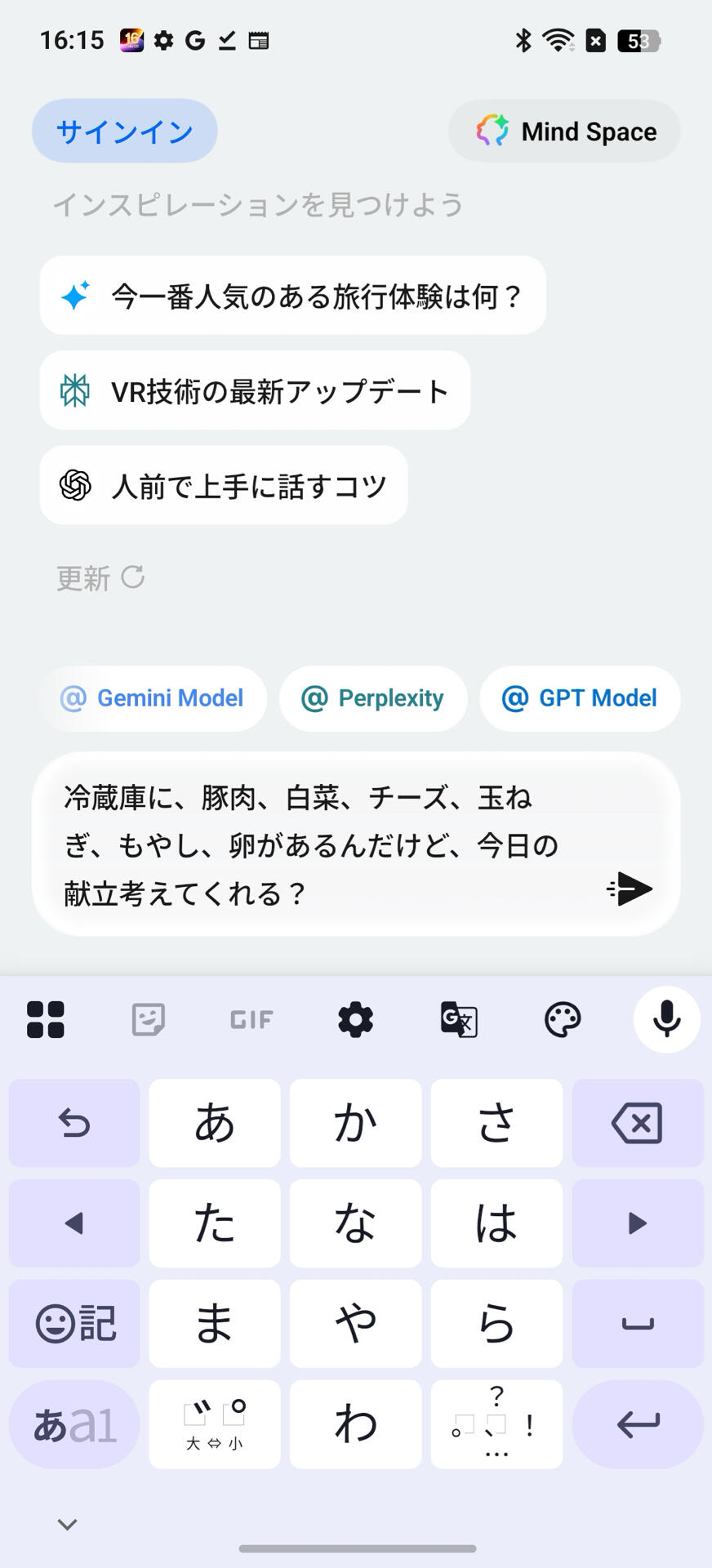
Task: Choose the VR技術の最新アップデート suggestion
Action: (x=255, y=390)
